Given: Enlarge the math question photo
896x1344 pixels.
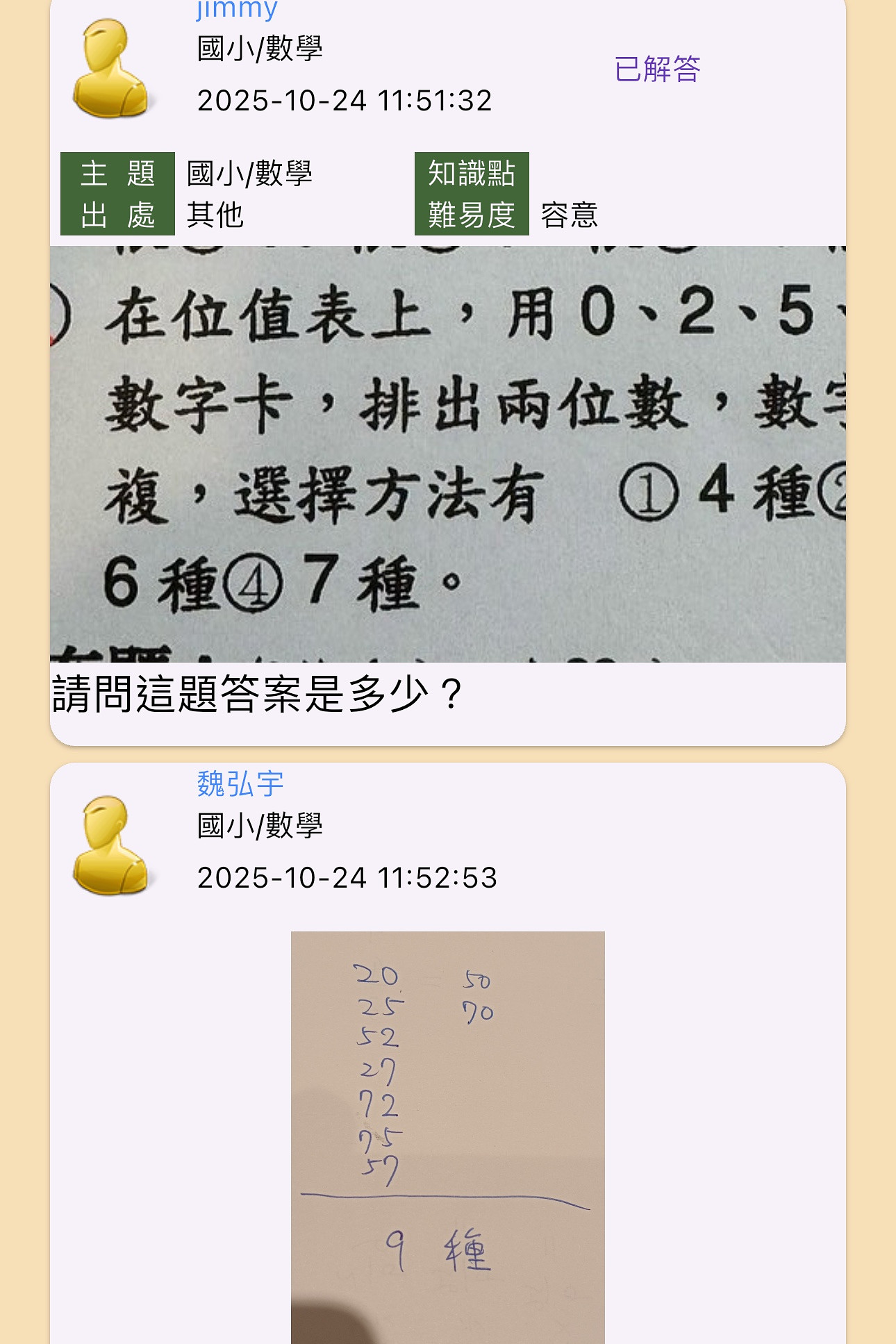Looking at the screenshot, I should coord(447,454).
